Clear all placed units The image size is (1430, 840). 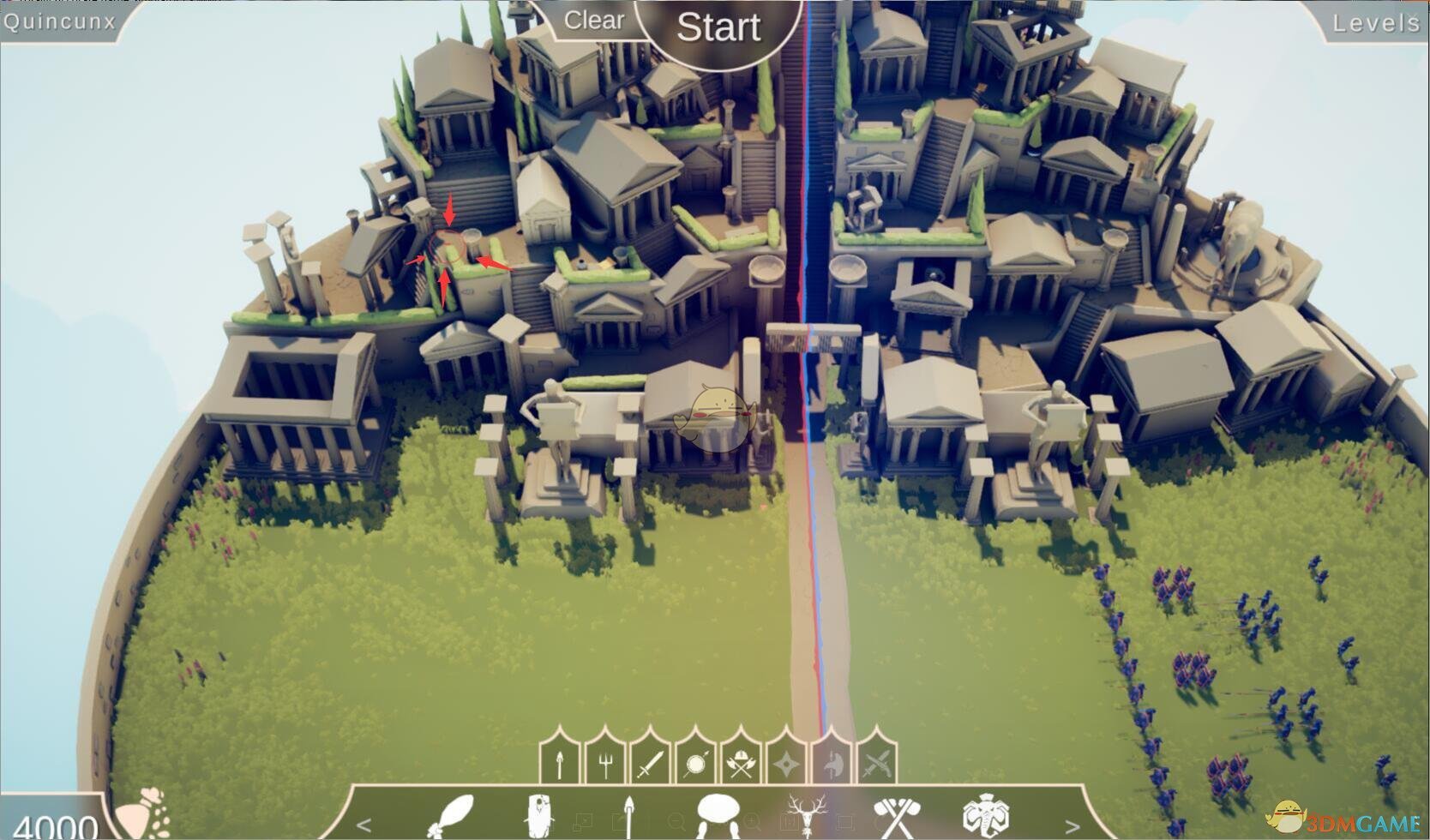click(594, 20)
